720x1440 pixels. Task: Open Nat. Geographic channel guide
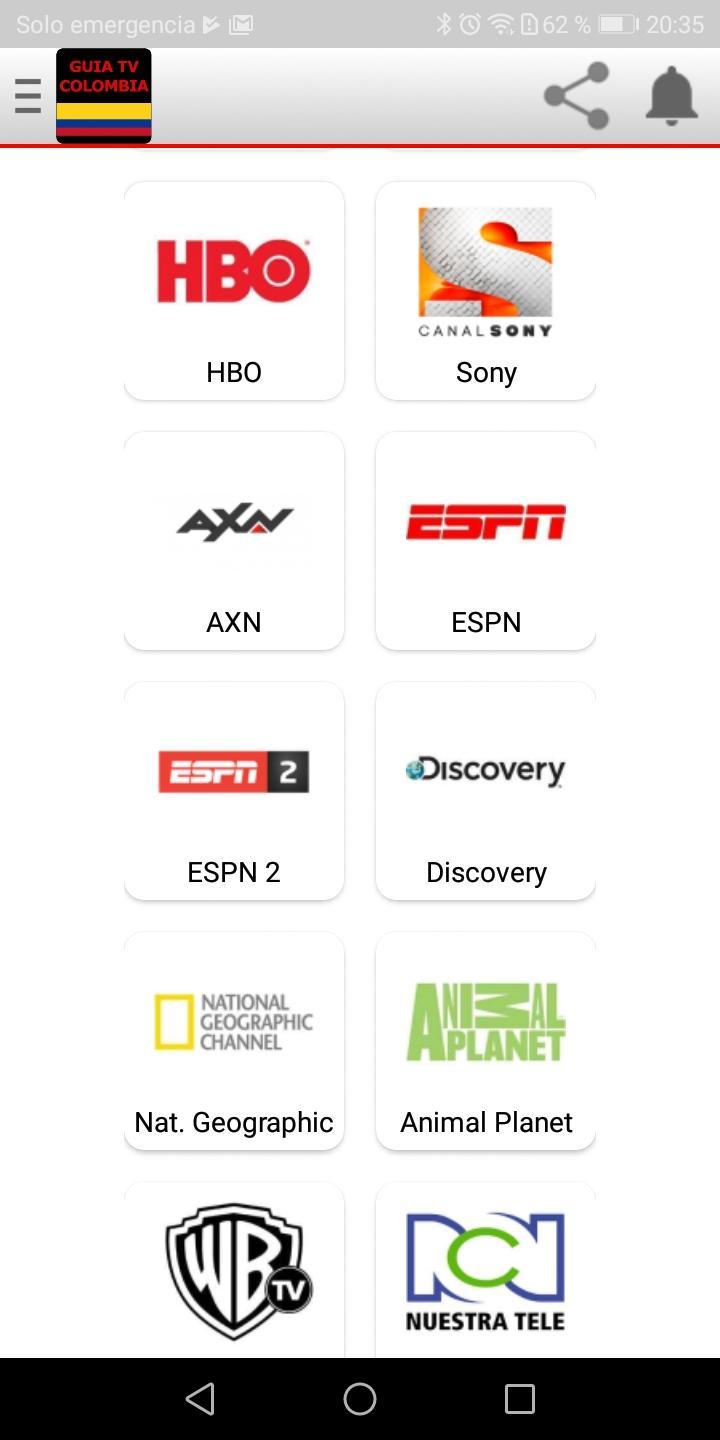click(x=234, y=1040)
